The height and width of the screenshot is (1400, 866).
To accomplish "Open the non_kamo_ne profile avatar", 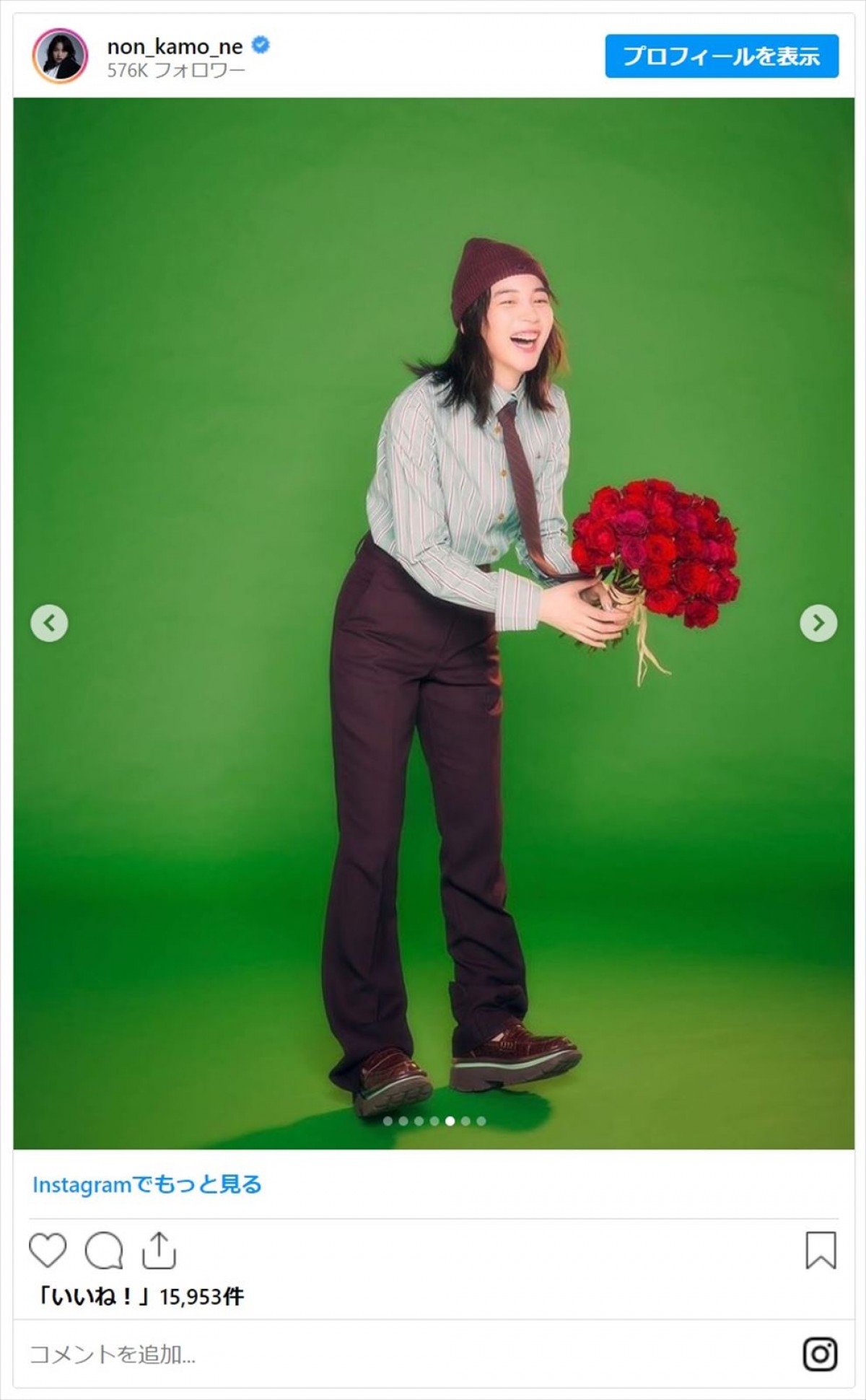I will click(x=60, y=56).
